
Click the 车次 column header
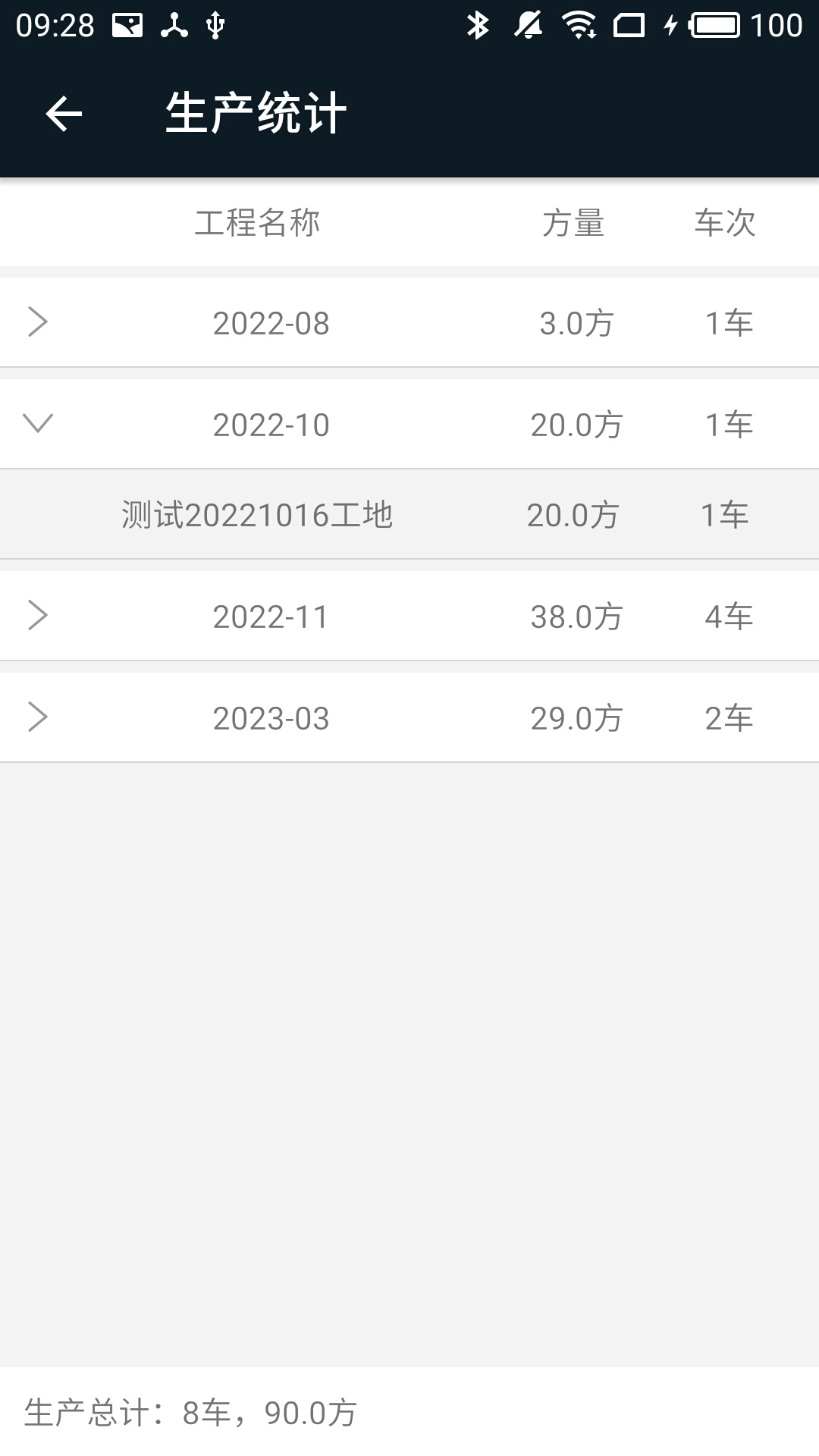(x=724, y=224)
